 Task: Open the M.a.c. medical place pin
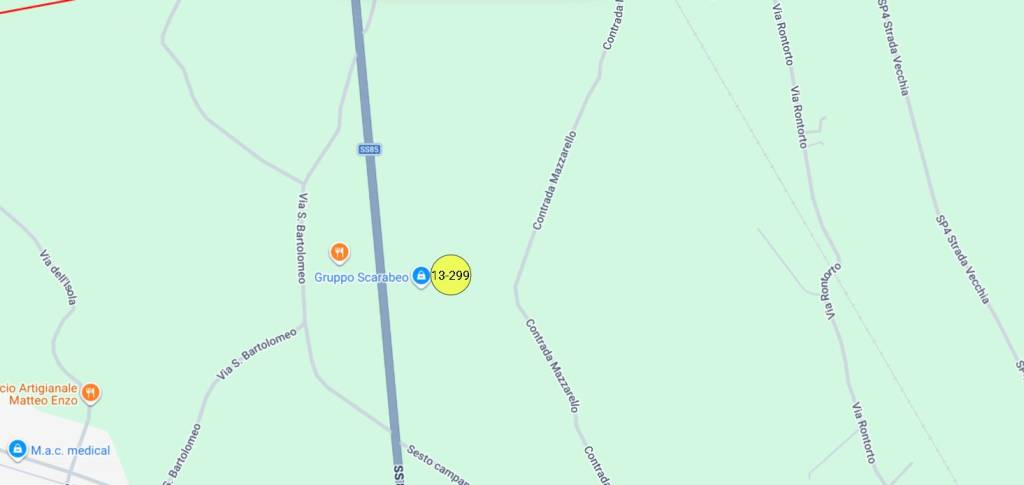(17, 450)
